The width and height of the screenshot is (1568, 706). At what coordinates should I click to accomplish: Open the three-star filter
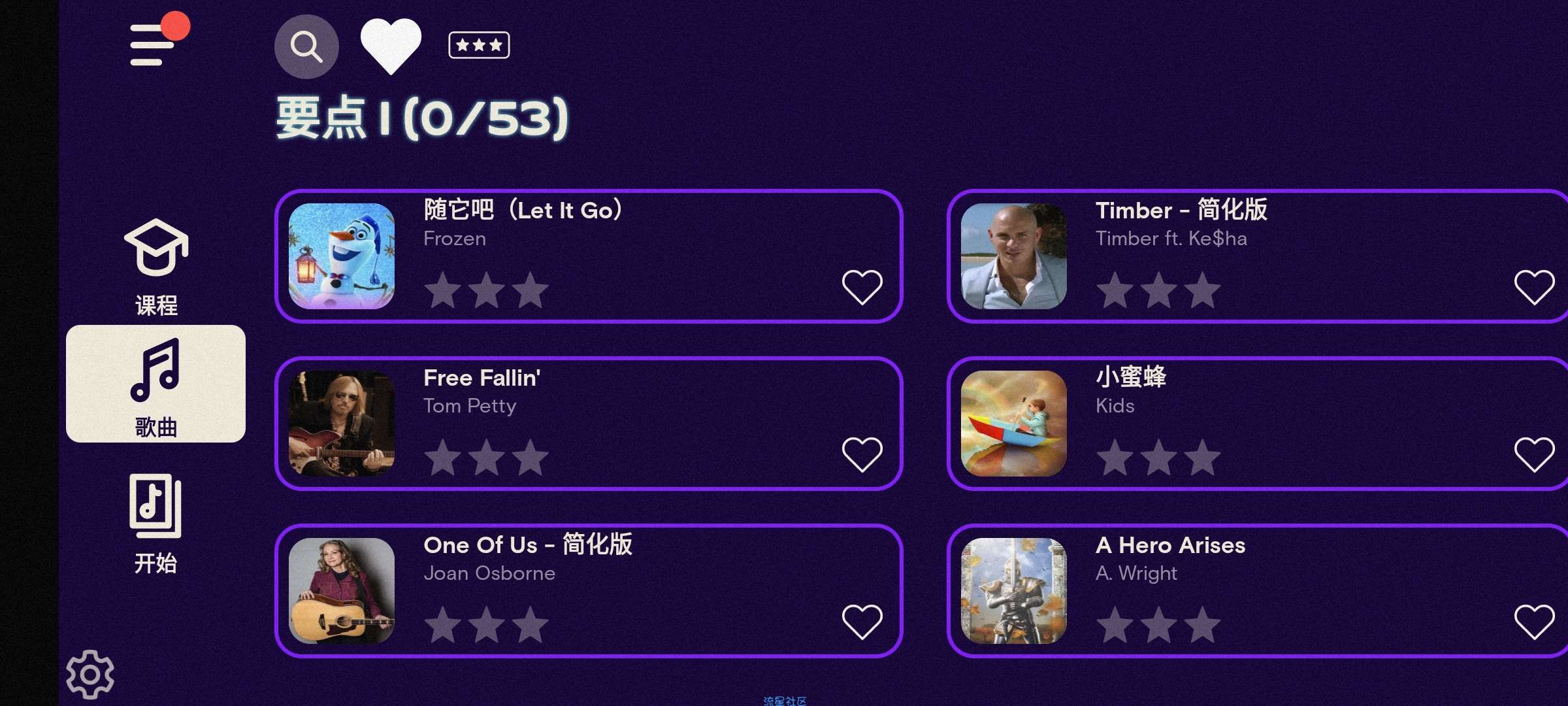pos(479,45)
